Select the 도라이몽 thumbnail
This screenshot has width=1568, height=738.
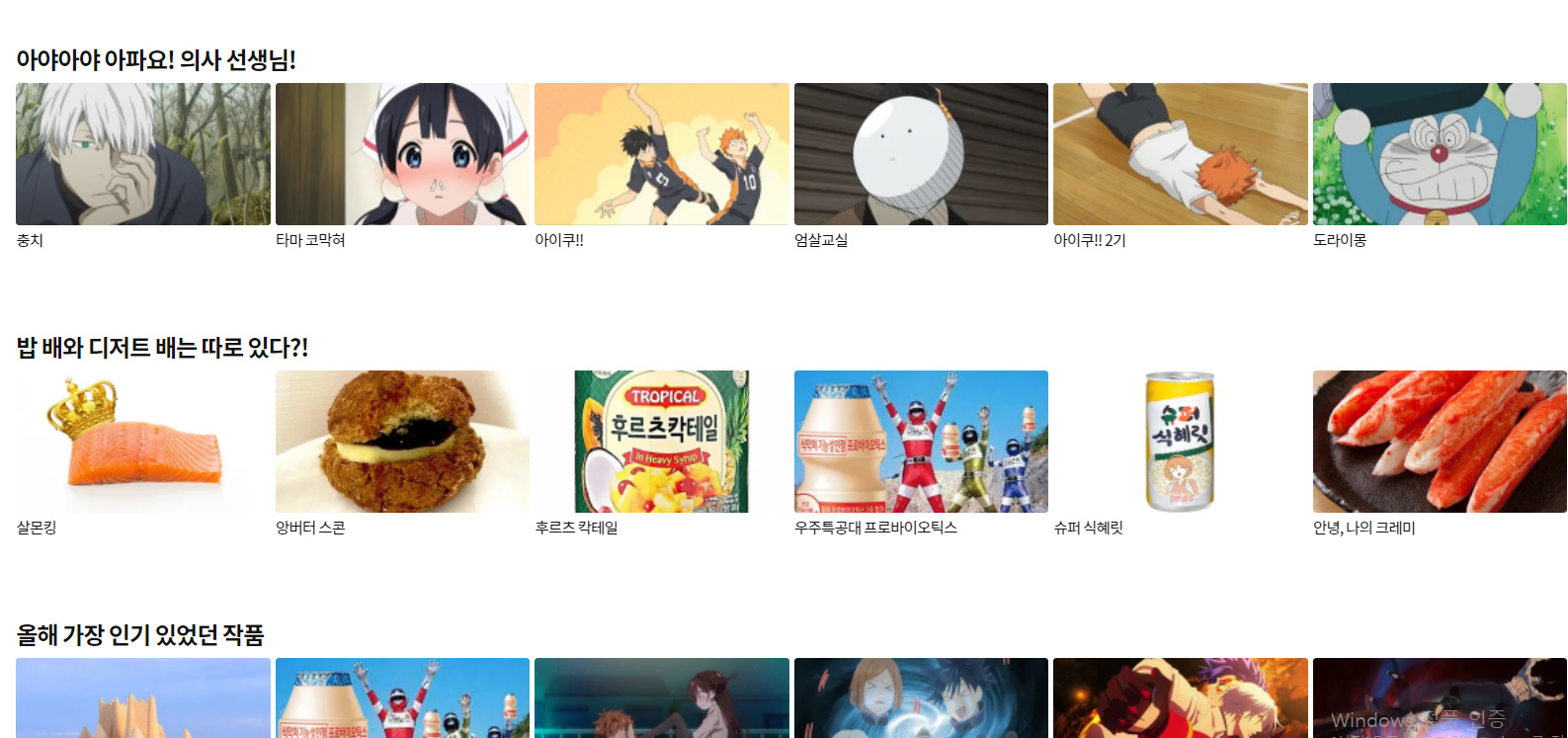(1440, 154)
